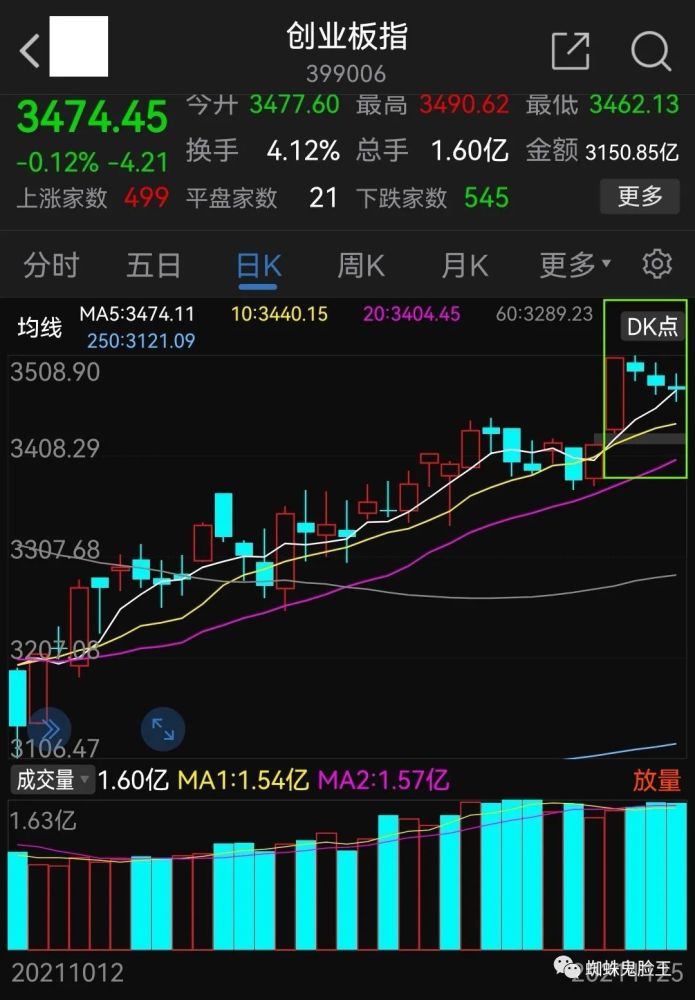Tap the 更多 button for more quote data

click(639, 197)
